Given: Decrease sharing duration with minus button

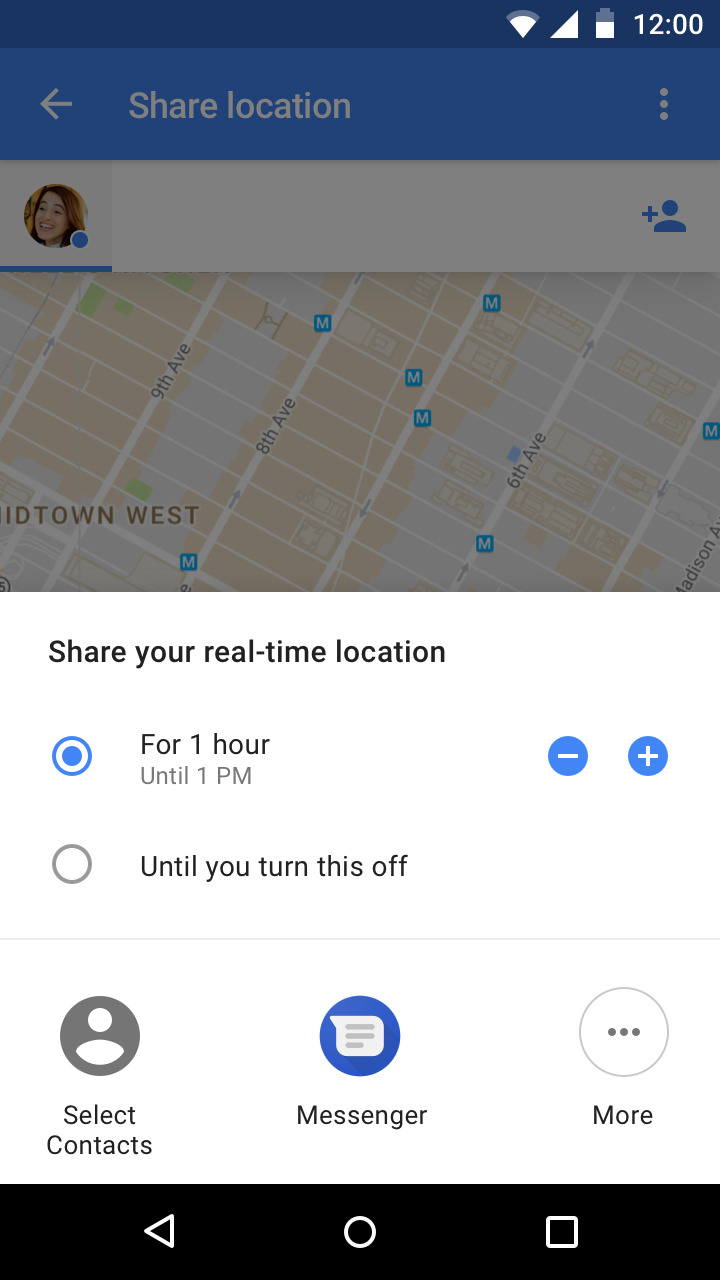Looking at the screenshot, I should tap(568, 757).
